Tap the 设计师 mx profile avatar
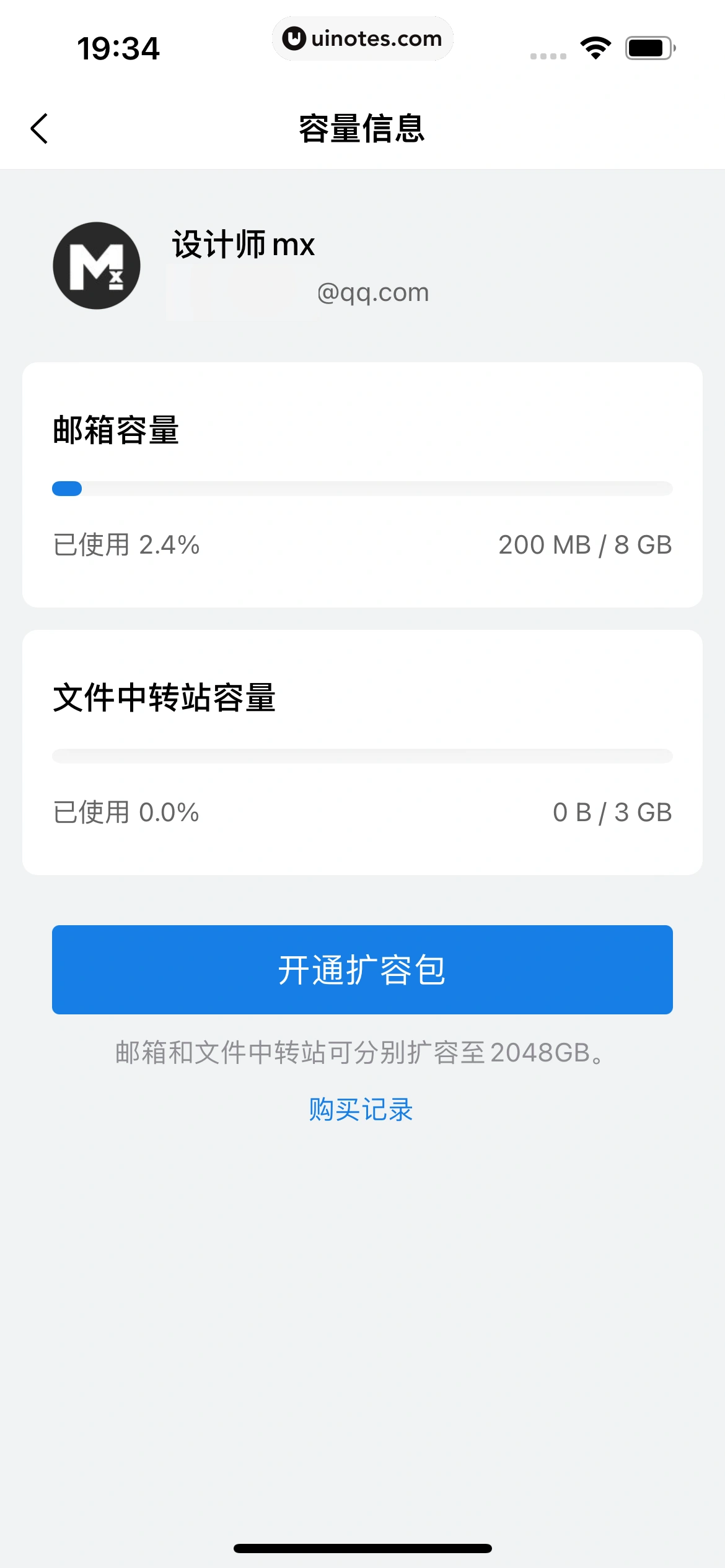Screen dimensions: 725x1568 (x=97, y=266)
